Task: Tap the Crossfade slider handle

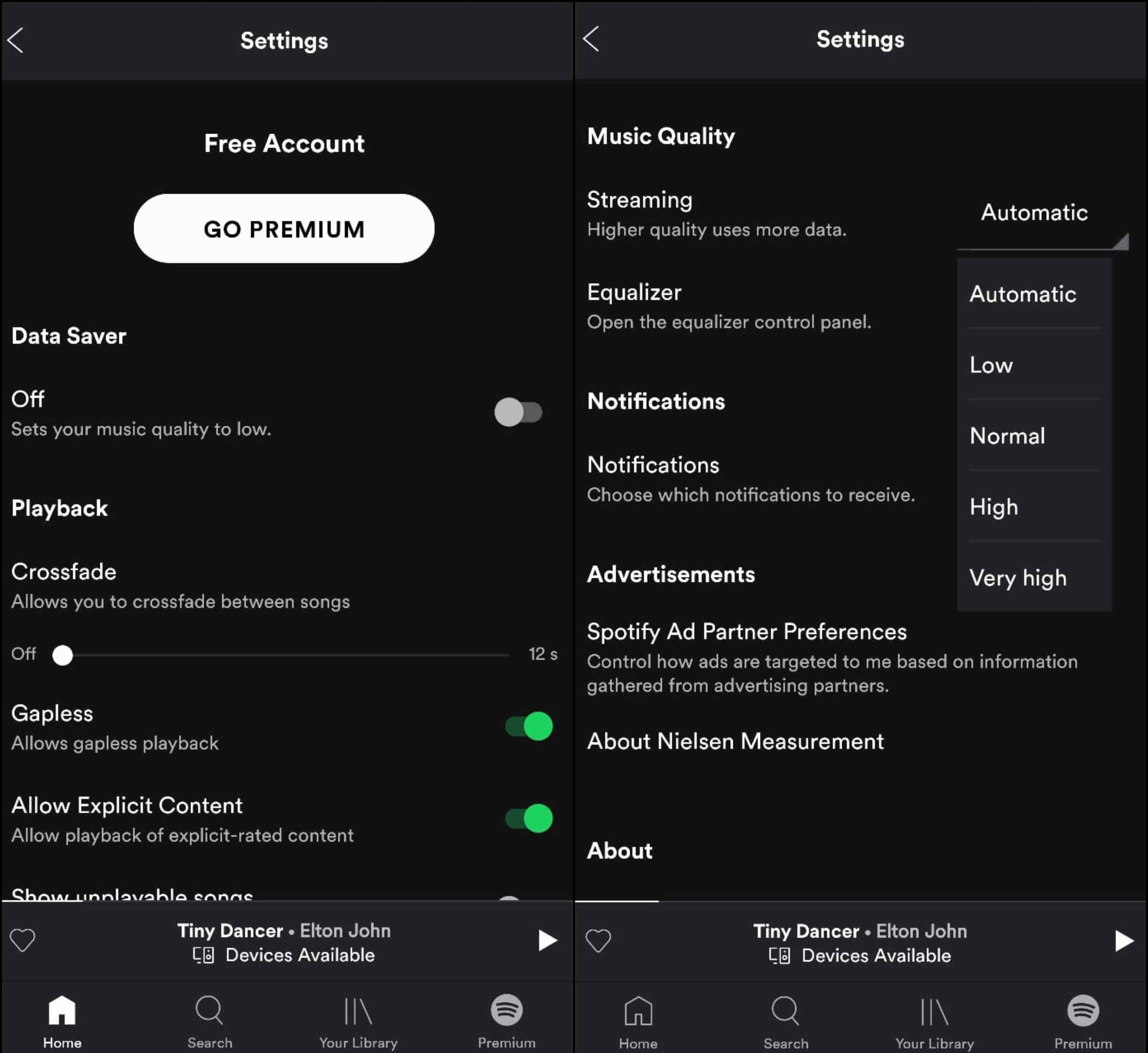Action: (x=63, y=655)
